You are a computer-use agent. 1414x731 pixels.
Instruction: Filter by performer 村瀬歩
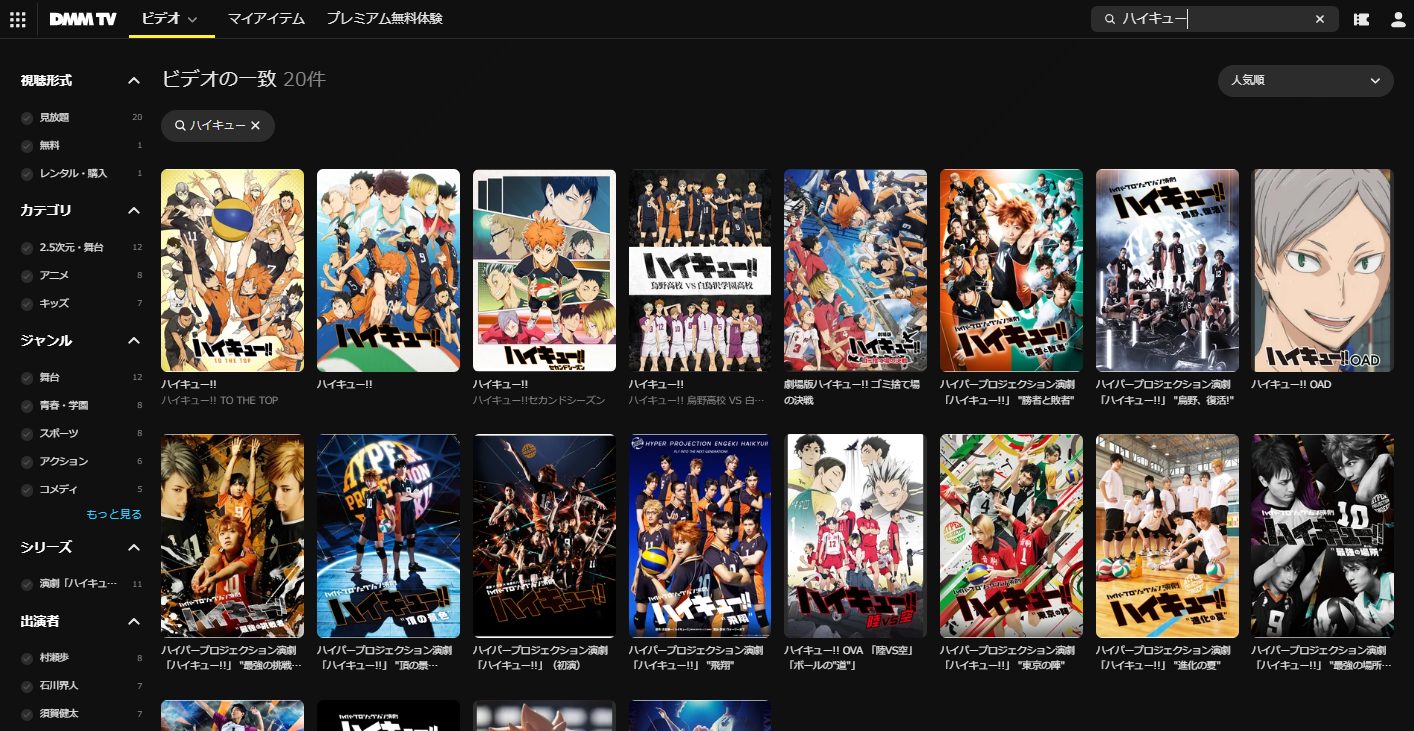pos(27,659)
